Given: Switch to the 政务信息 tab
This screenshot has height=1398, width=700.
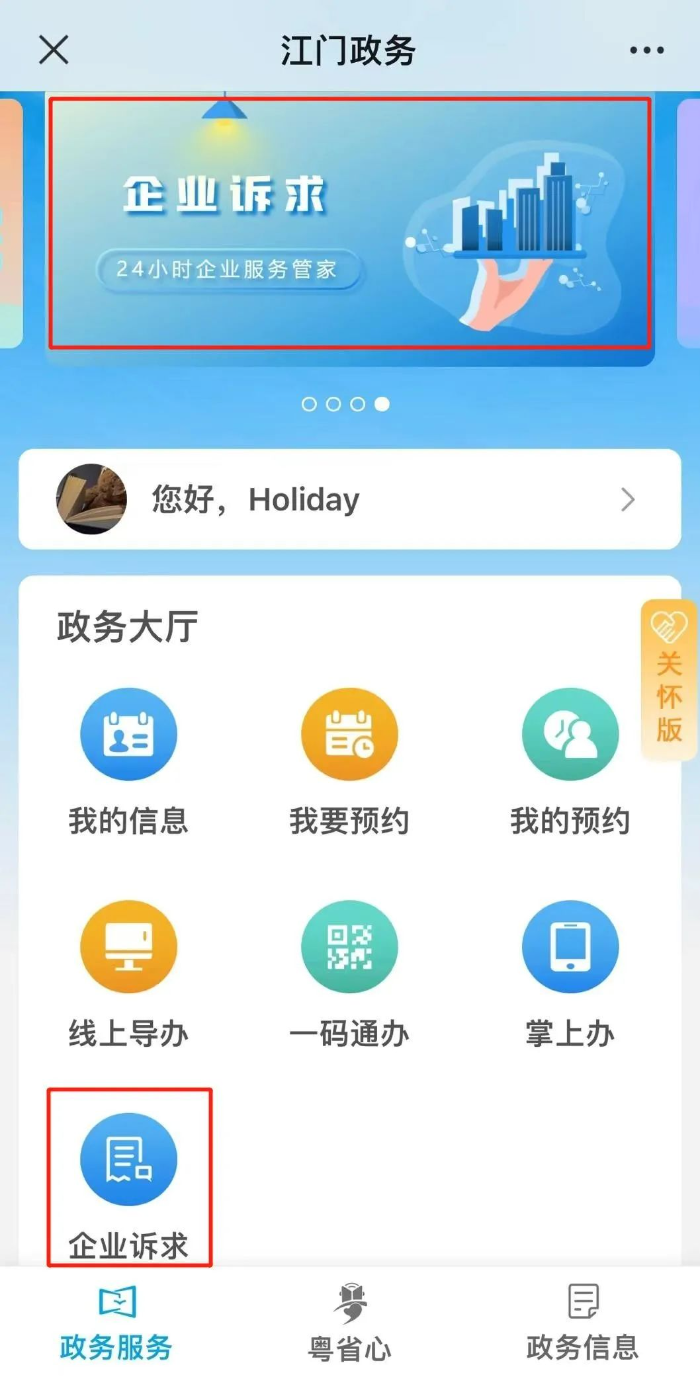Looking at the screenshot, I should 582,1322.
